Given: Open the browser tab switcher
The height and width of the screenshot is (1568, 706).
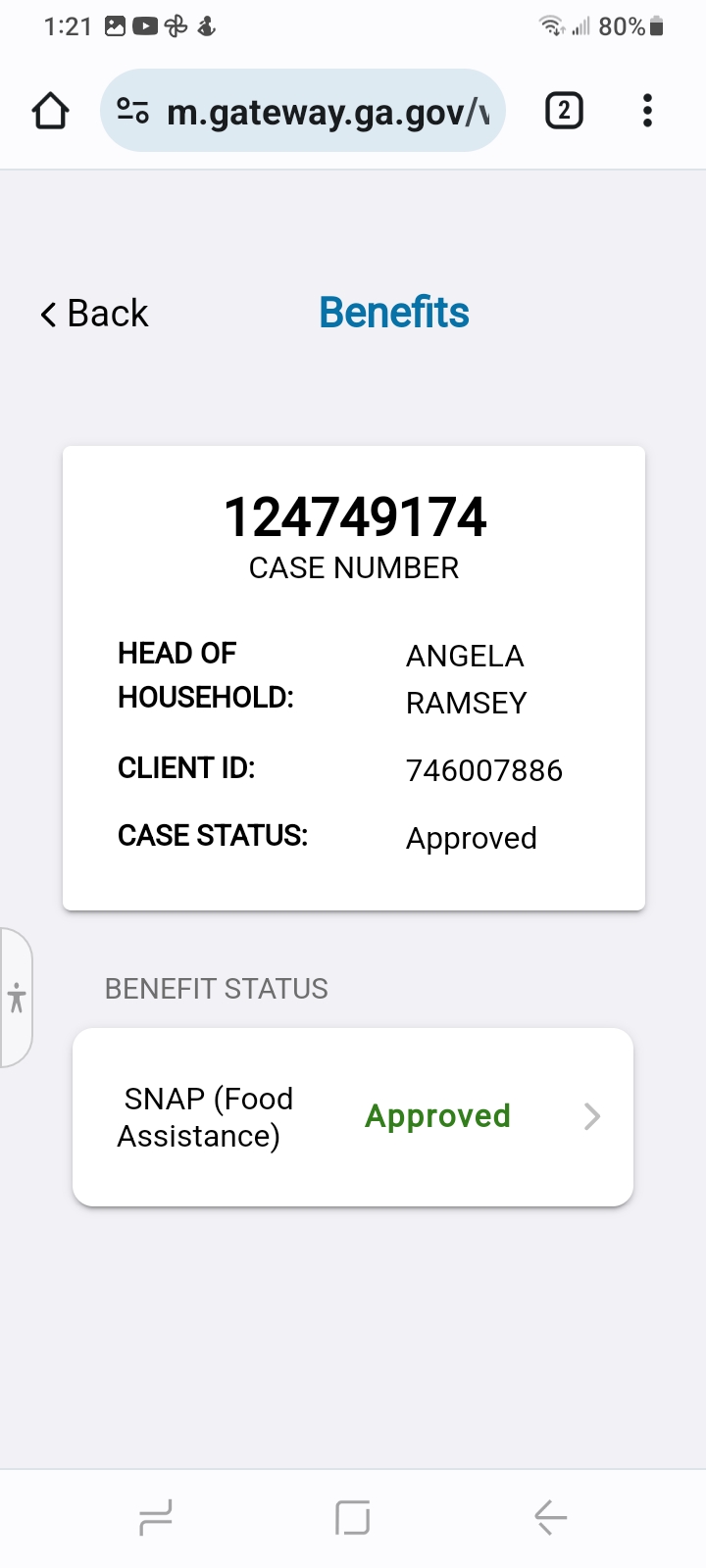Looking at the screenshot, I should (x=564, y=111).
